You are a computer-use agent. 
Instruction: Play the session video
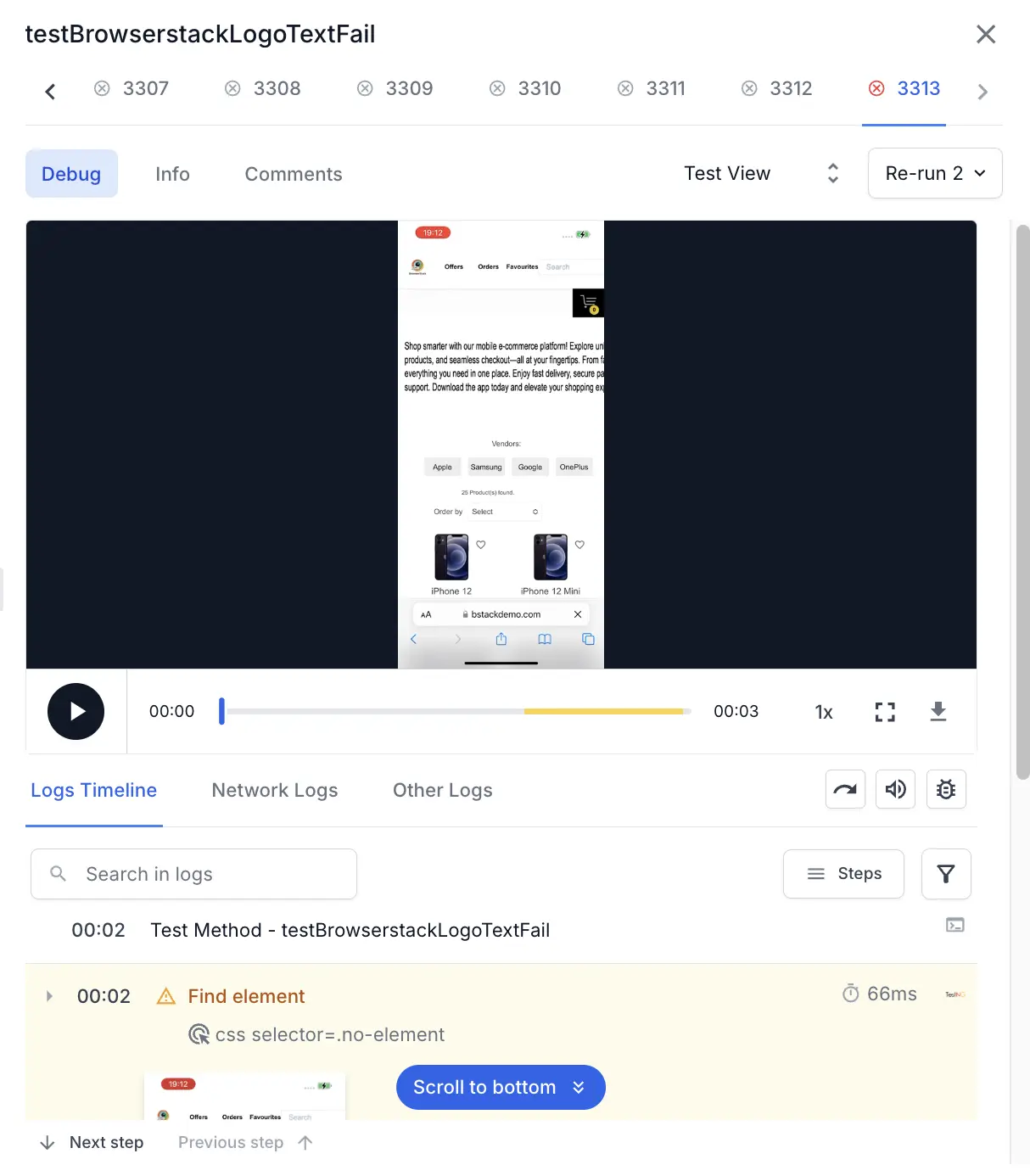76,711
